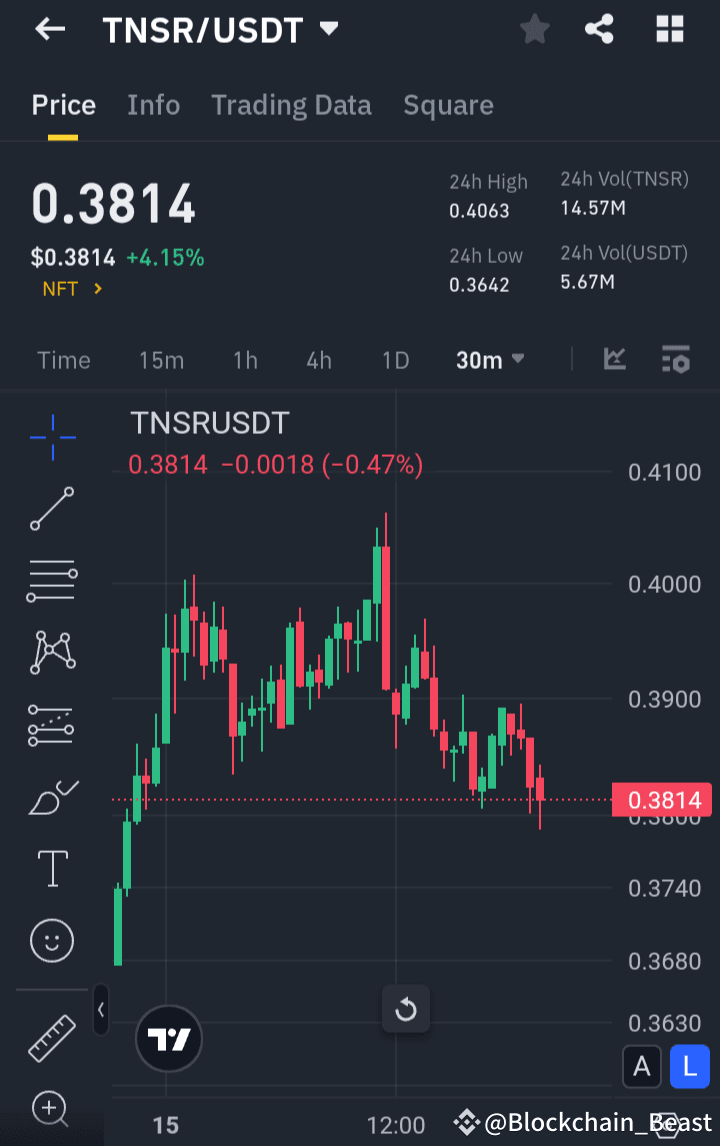Select the emoji sticker tool

51,940
